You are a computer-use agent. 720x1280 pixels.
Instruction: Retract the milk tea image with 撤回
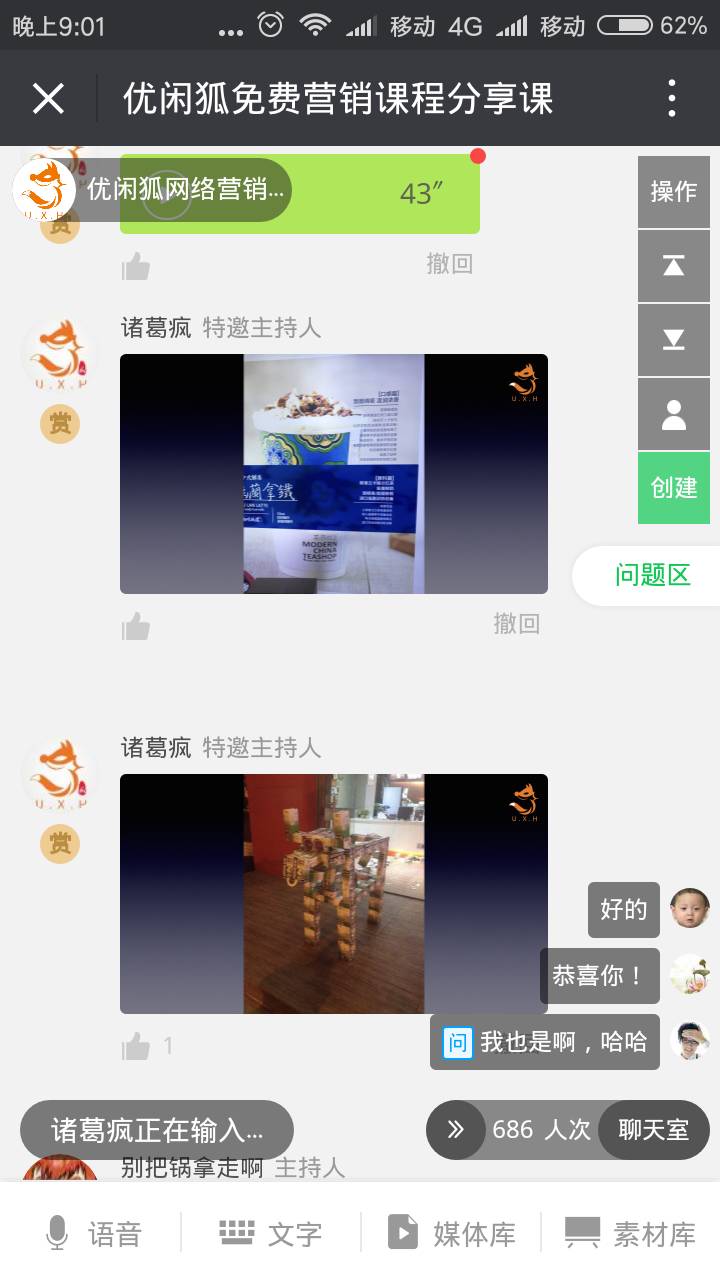pos(516,624)
